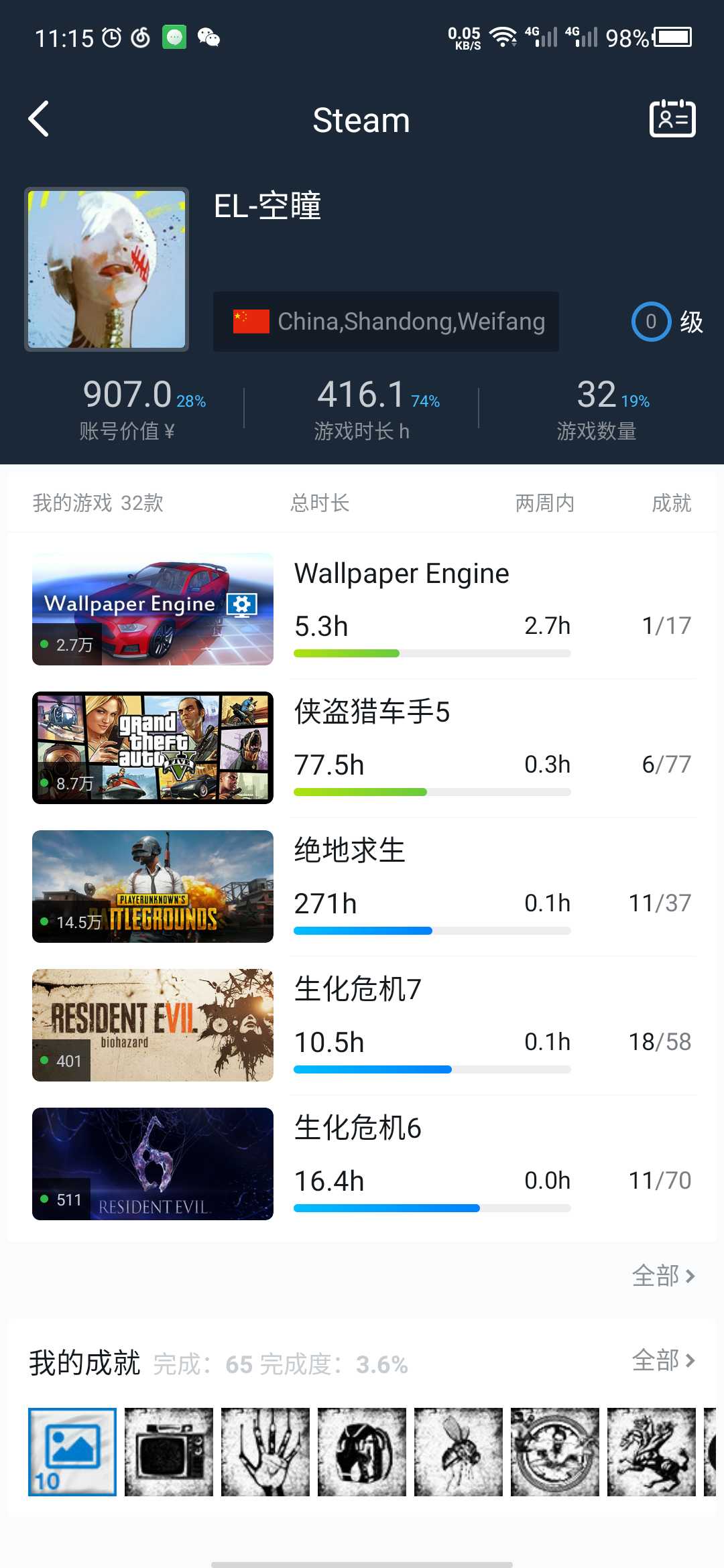The height and width of the screenshot is (1568, 724).
Task: Tap the level 0 badge circle
Action: coord(650,322)
